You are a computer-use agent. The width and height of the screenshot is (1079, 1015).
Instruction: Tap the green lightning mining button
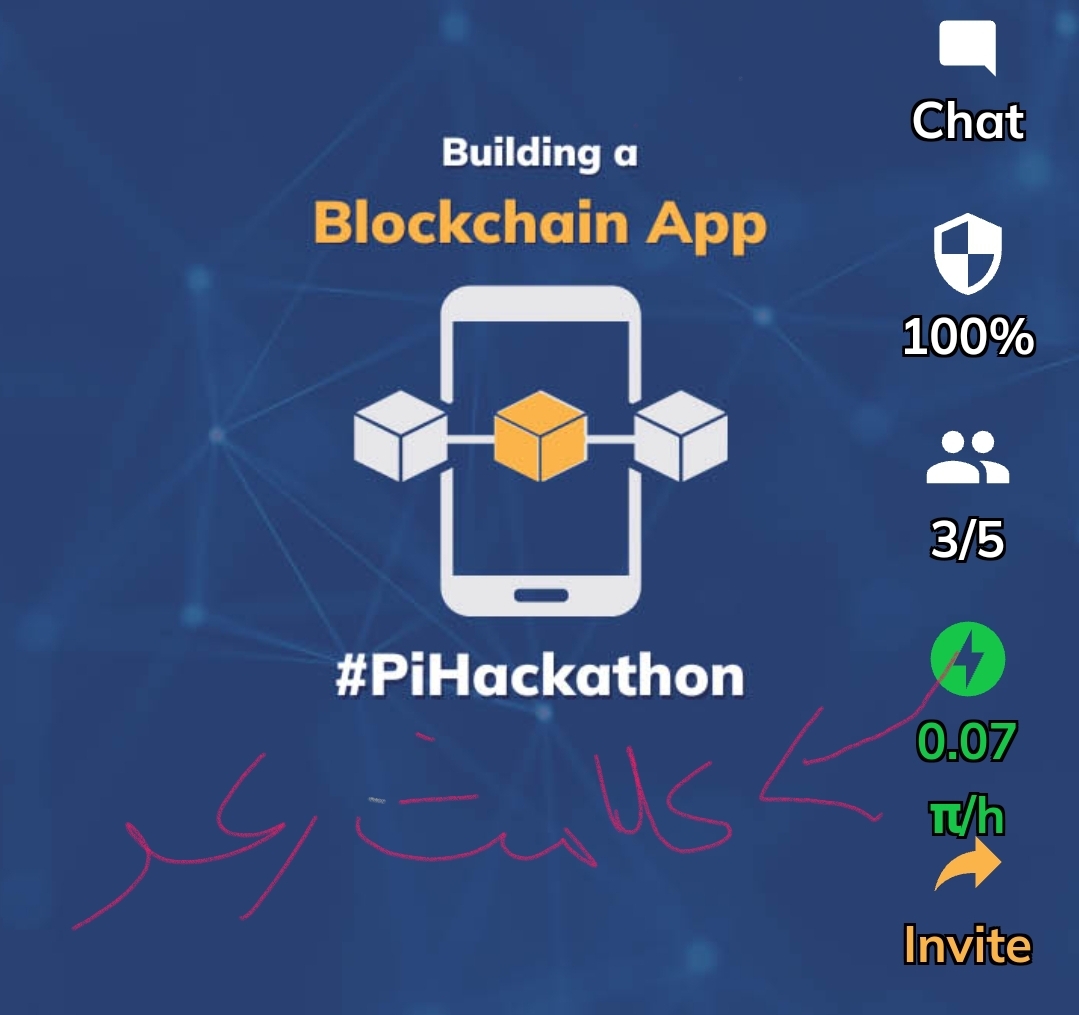[x=967, y=661]
